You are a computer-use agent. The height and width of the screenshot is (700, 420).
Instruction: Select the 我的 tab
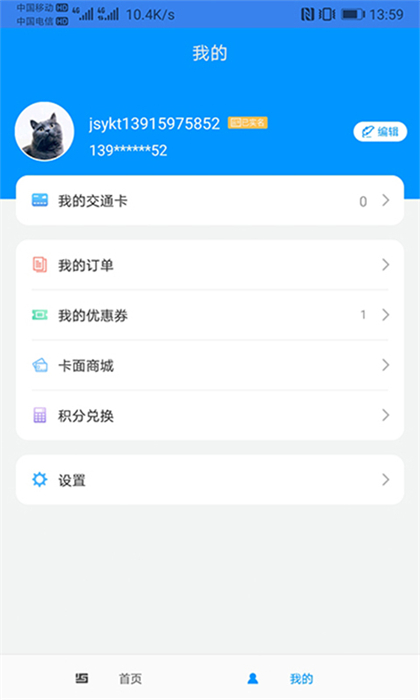(280, 679)
